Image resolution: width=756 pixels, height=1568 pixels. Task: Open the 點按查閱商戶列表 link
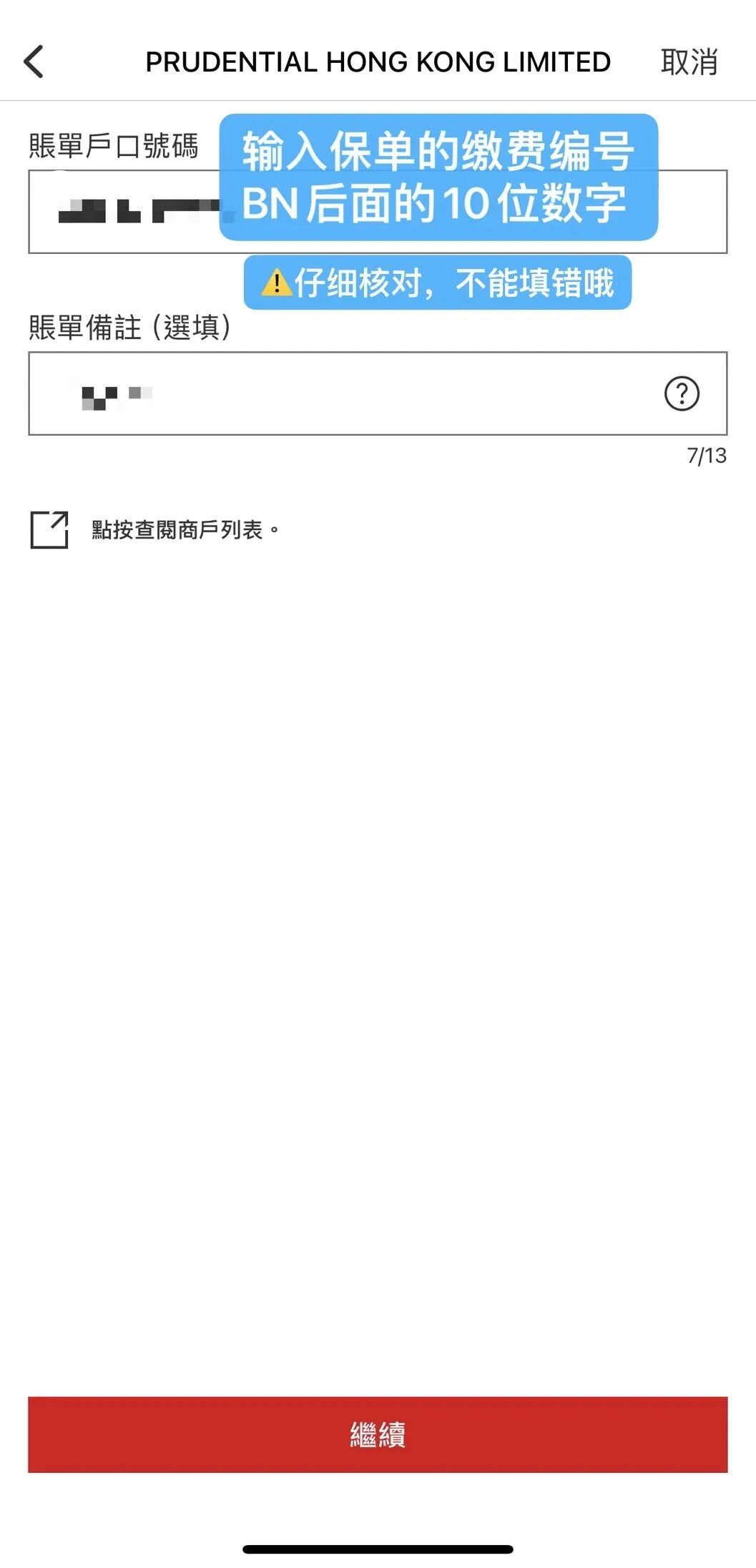coord(177,530)
